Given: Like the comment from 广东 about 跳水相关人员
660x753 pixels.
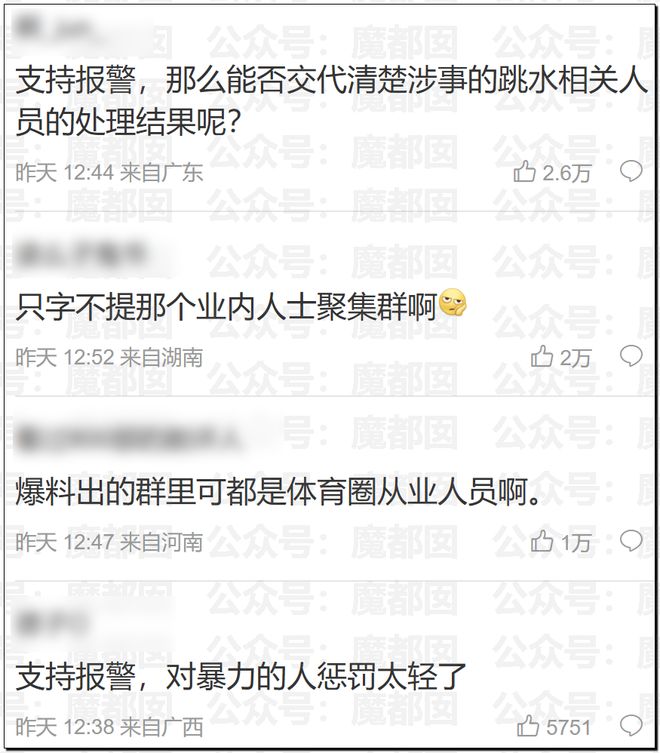Looking at the screenshot, I should 526,171.
